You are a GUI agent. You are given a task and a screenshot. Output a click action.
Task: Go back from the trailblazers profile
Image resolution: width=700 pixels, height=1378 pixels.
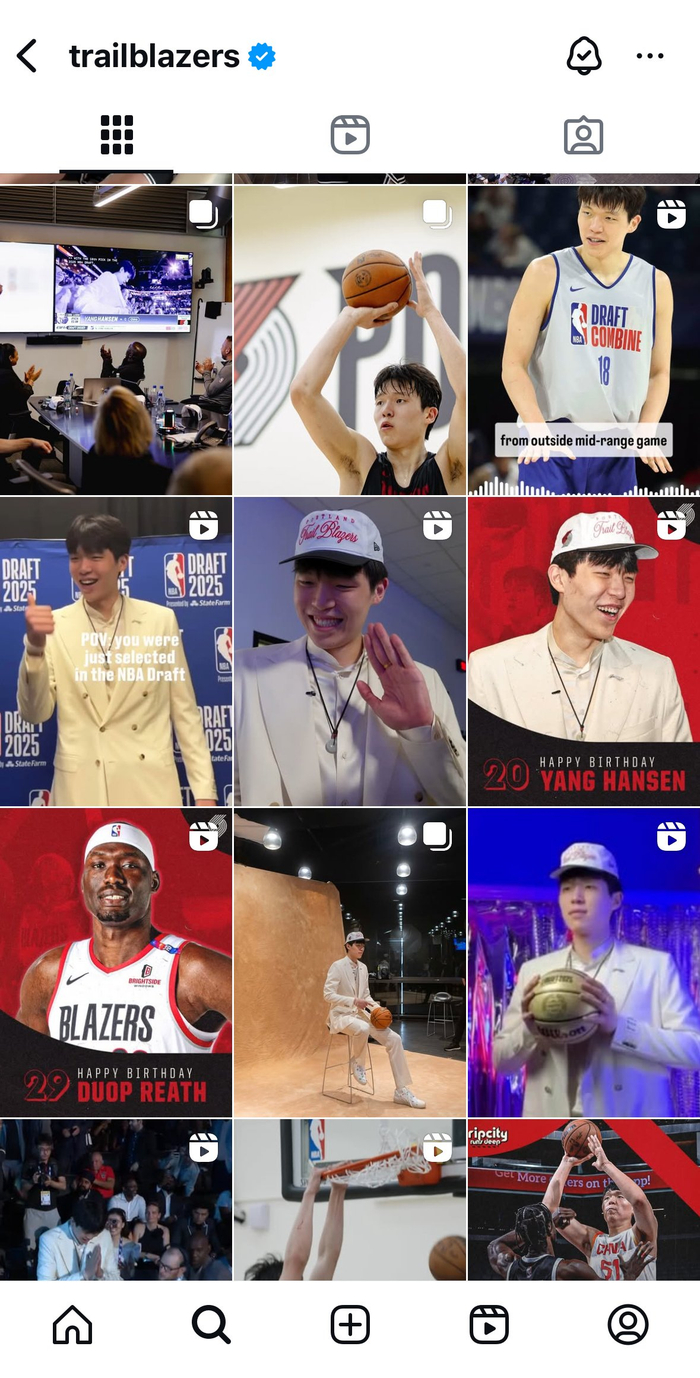[x=27, y=56]
